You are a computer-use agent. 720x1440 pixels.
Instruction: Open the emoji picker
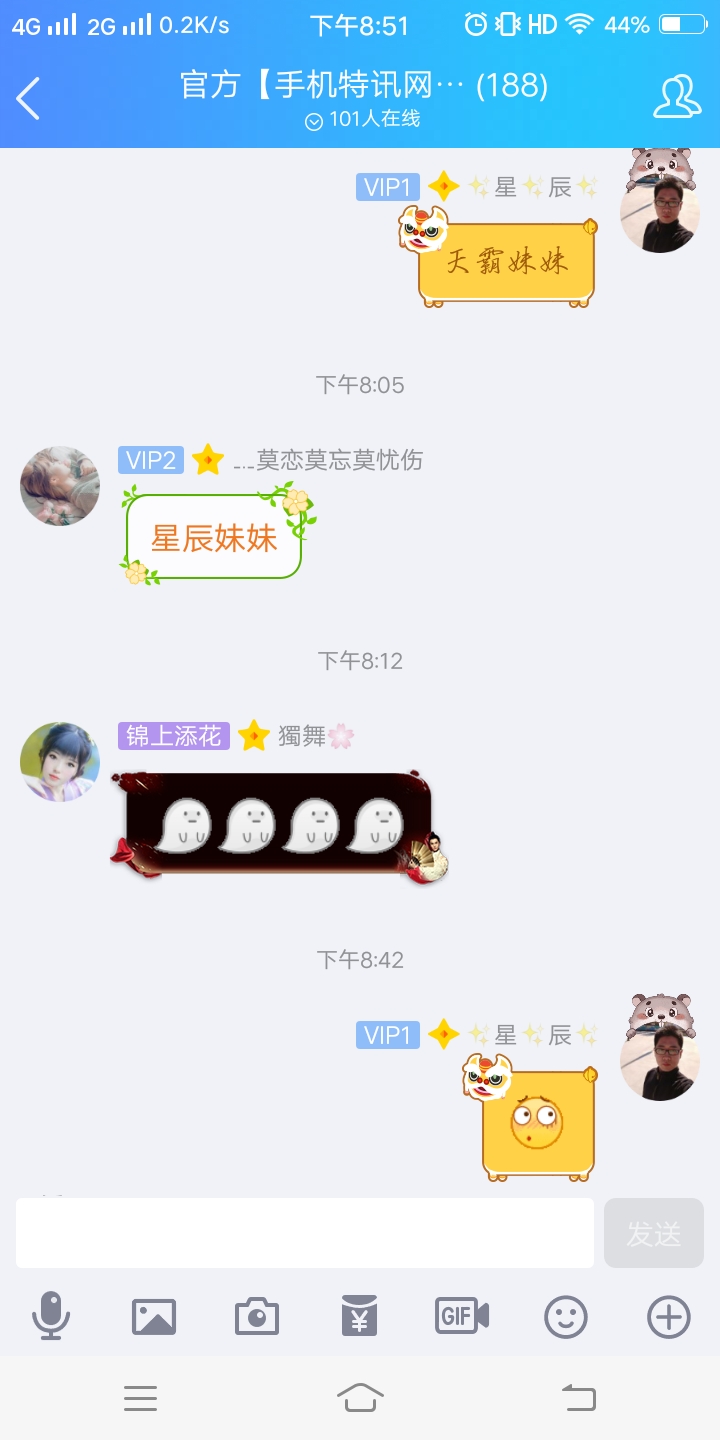pos(565,1316)
